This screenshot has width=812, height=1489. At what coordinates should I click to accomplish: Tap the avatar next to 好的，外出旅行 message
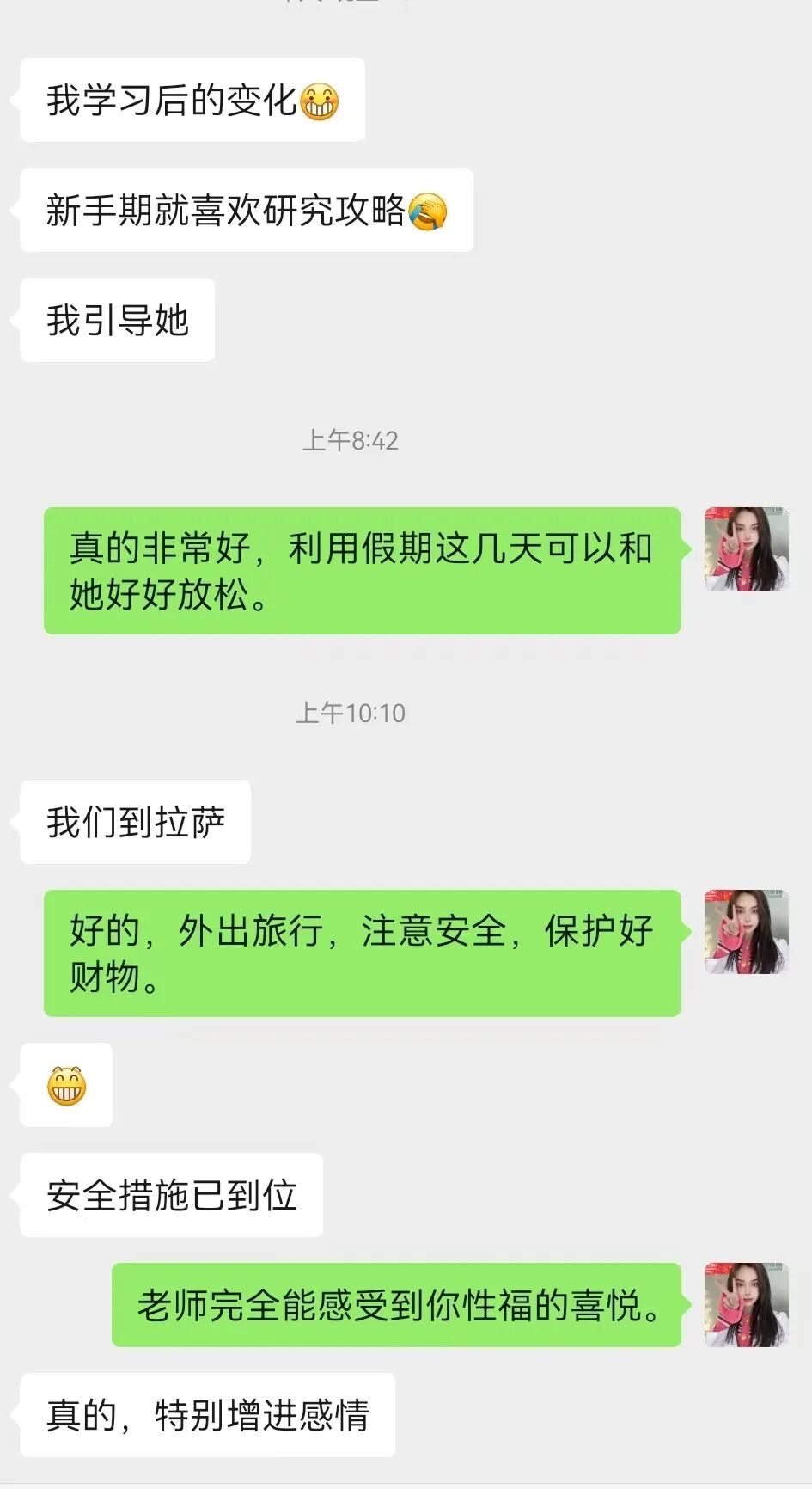746,932
